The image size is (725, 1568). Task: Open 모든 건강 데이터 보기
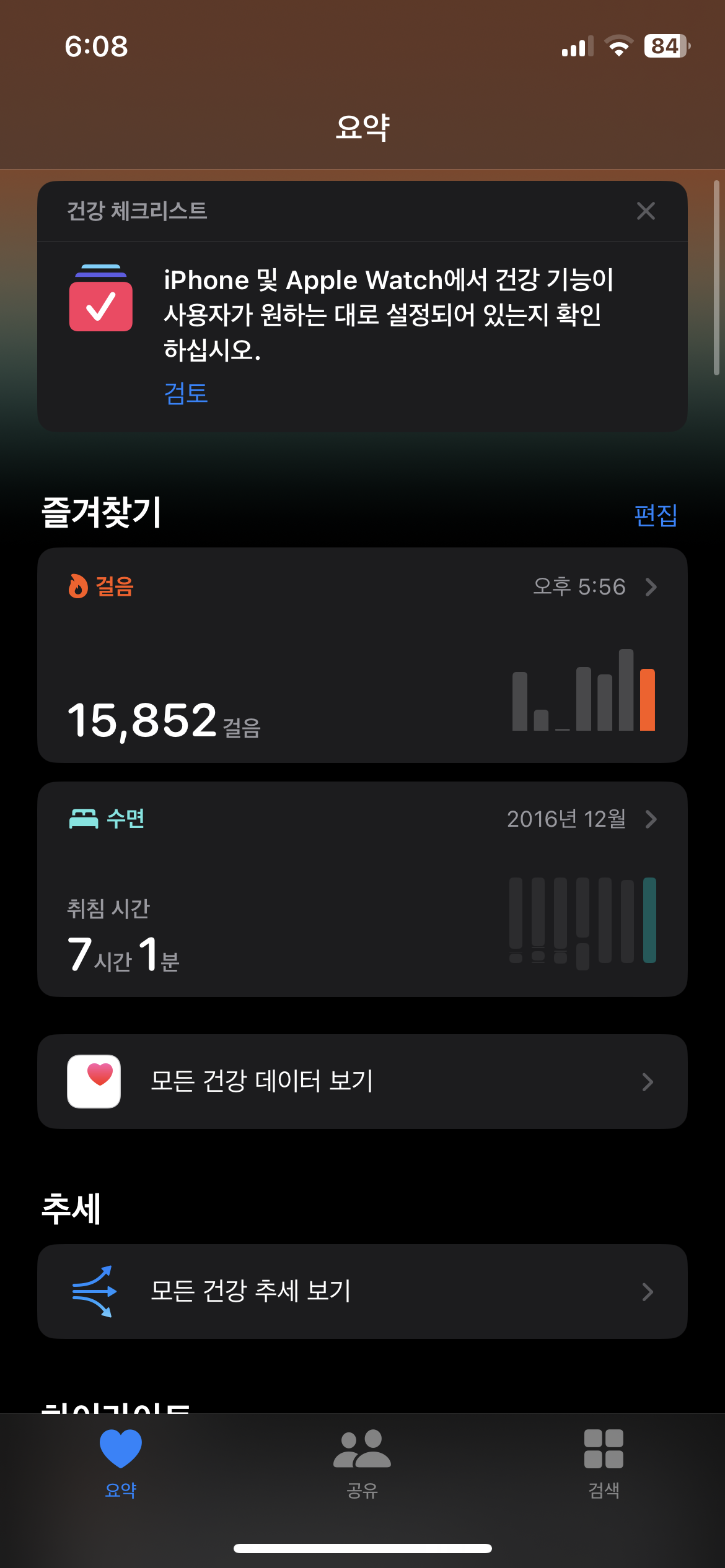click(x=362, y=1081)
